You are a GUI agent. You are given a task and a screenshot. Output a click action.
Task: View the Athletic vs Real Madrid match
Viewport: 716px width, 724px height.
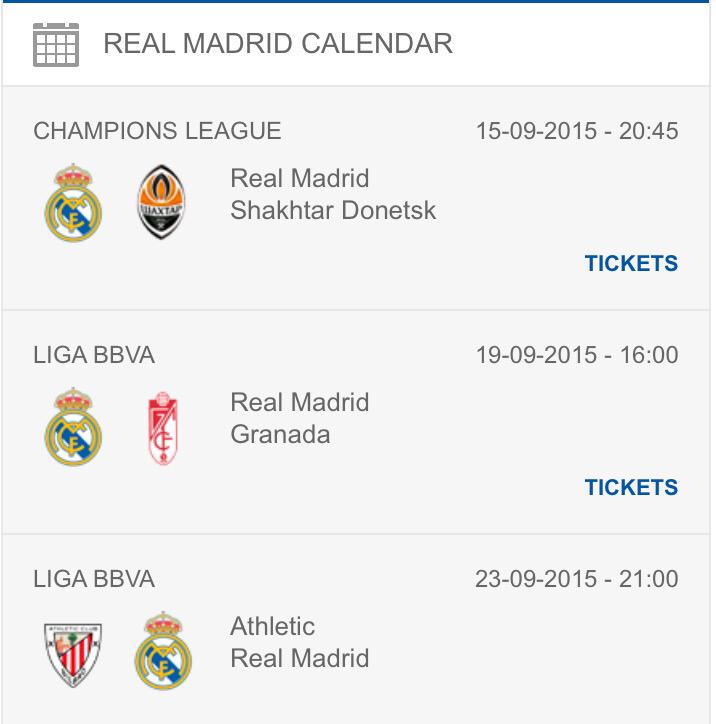coord(300,643)
